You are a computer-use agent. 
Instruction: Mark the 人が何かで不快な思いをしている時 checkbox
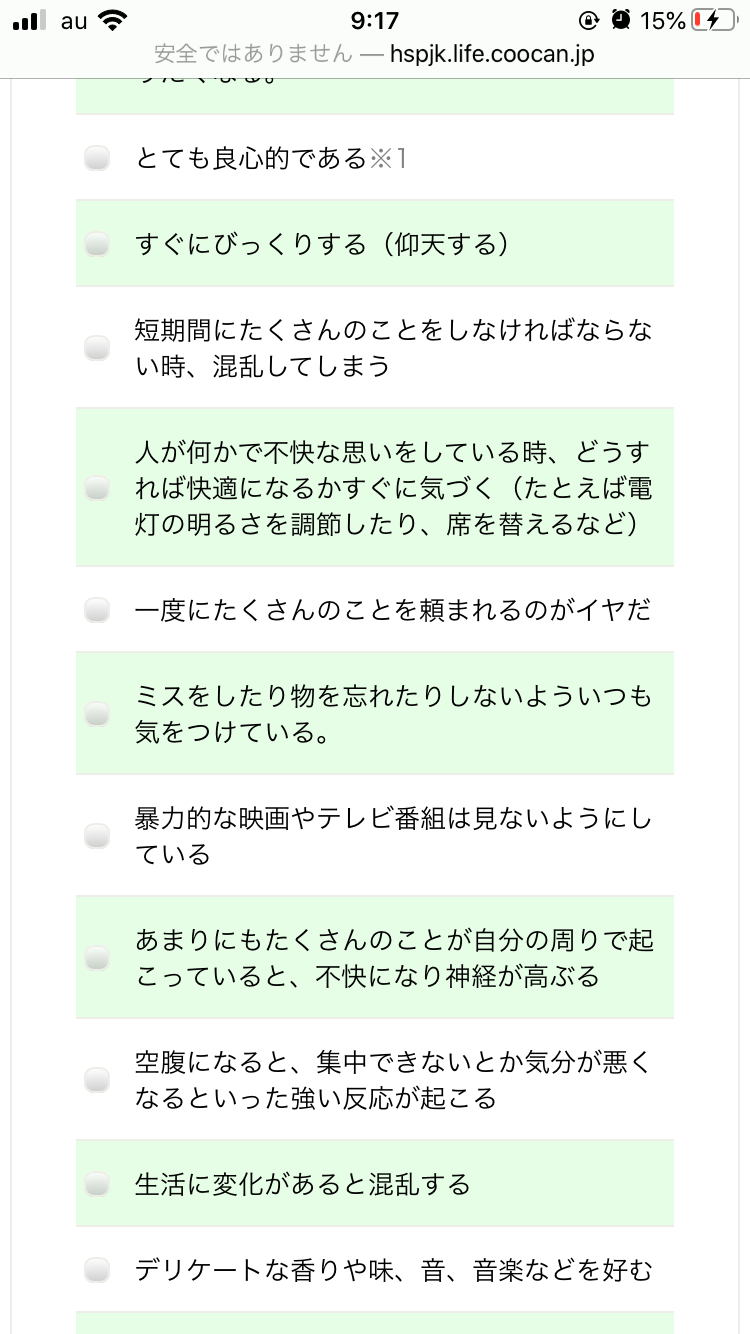[x=97, y=488]
